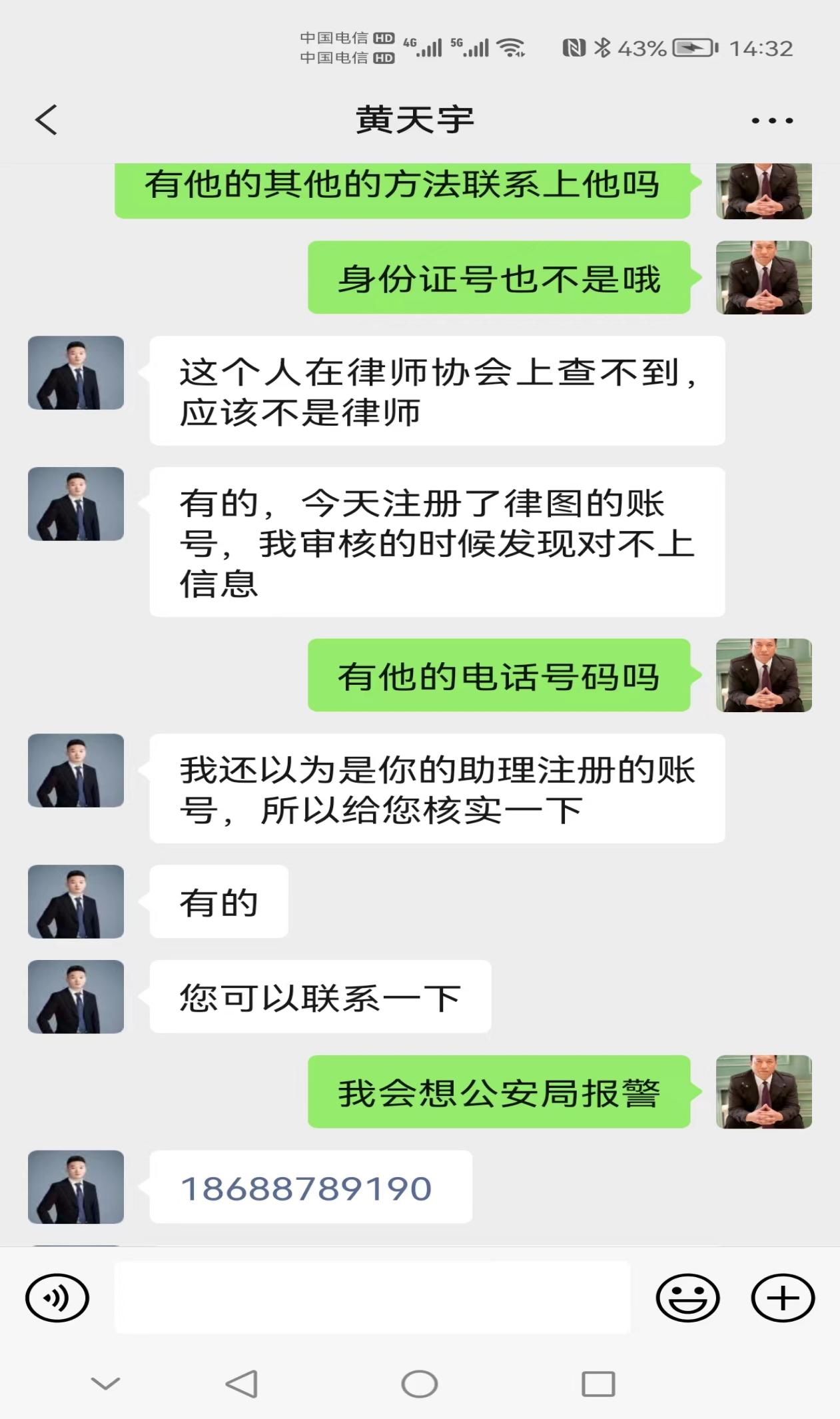The width and height of the screenshot is (840, 1419).
Task: Open recent apps from navigation bar
Action: [x=598, y=1384]
